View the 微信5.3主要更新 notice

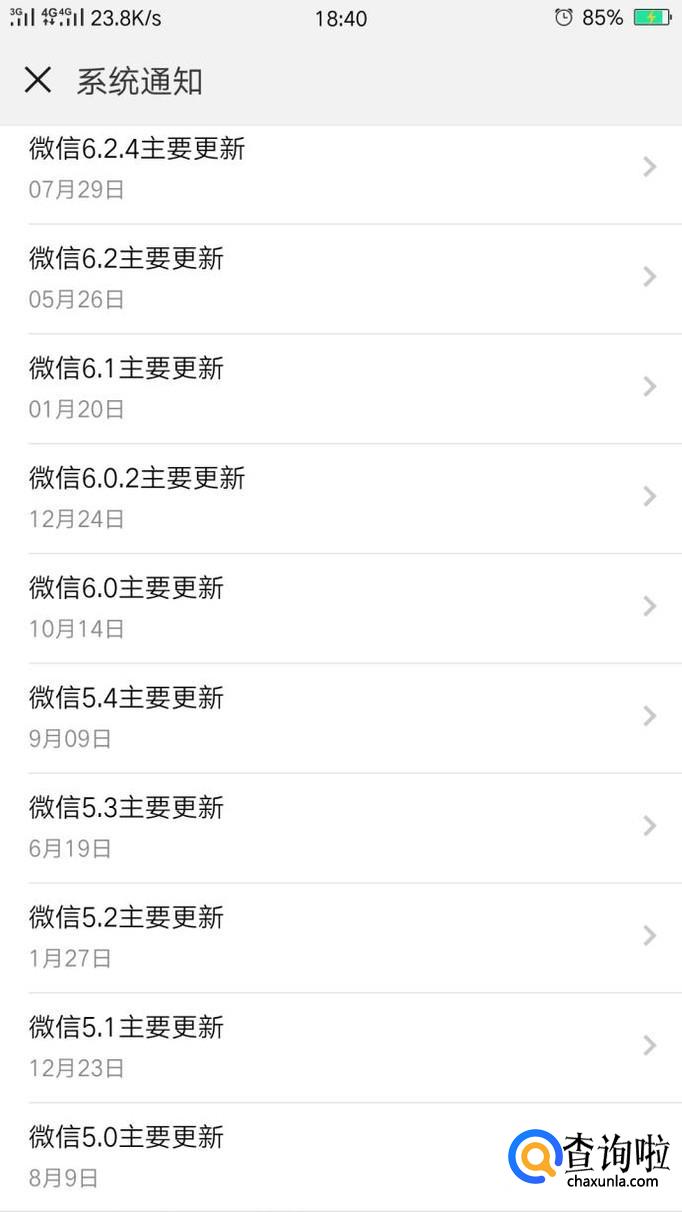coord(340,828)
